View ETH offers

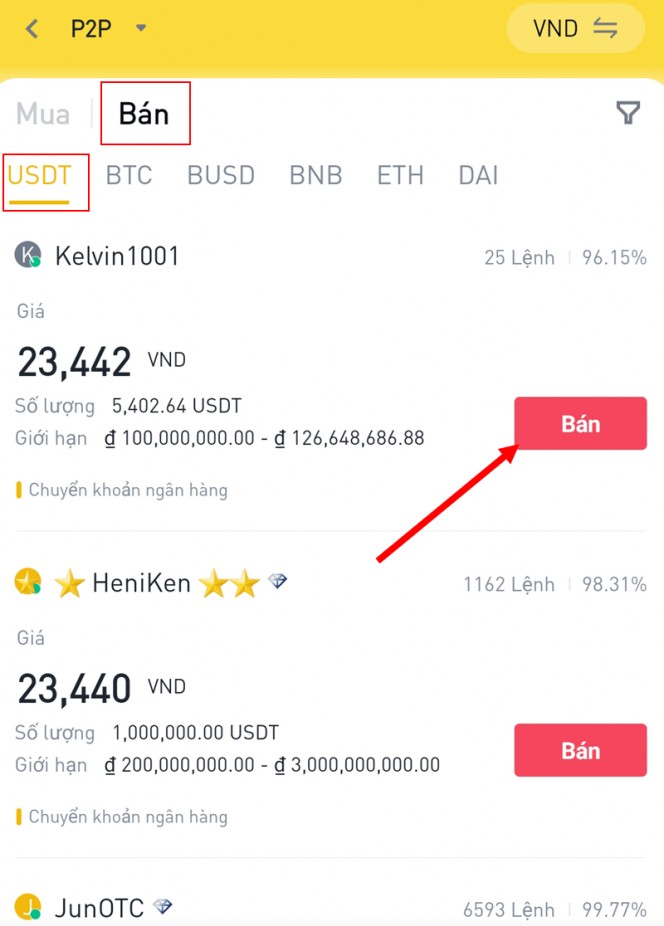[400, 176]
